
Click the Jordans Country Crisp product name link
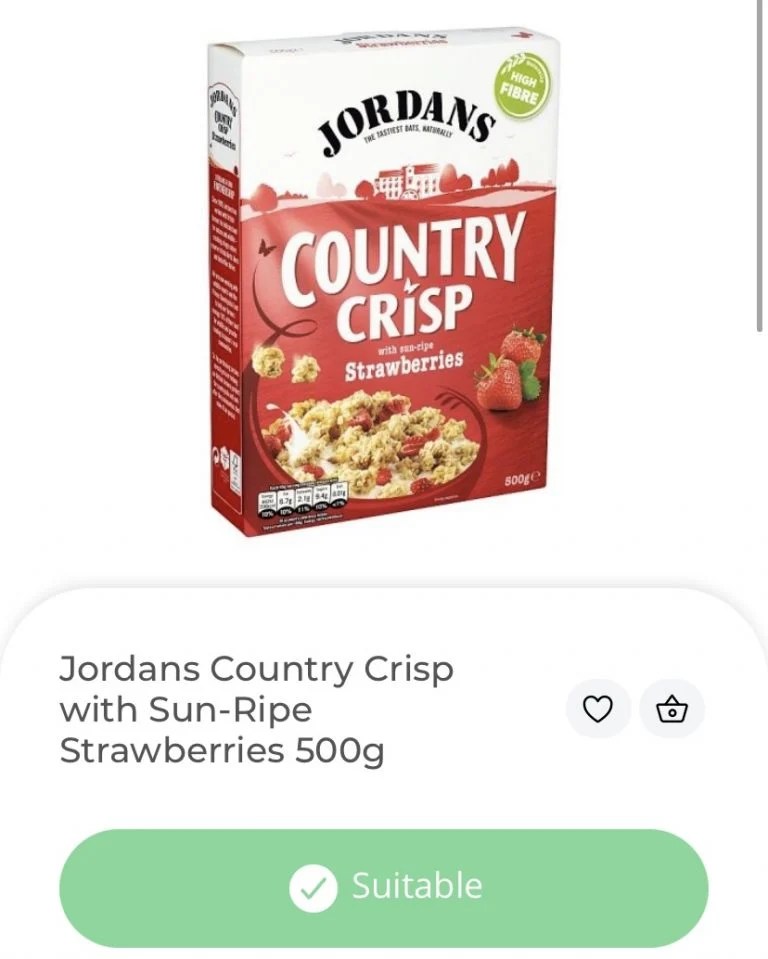[257, 708]
